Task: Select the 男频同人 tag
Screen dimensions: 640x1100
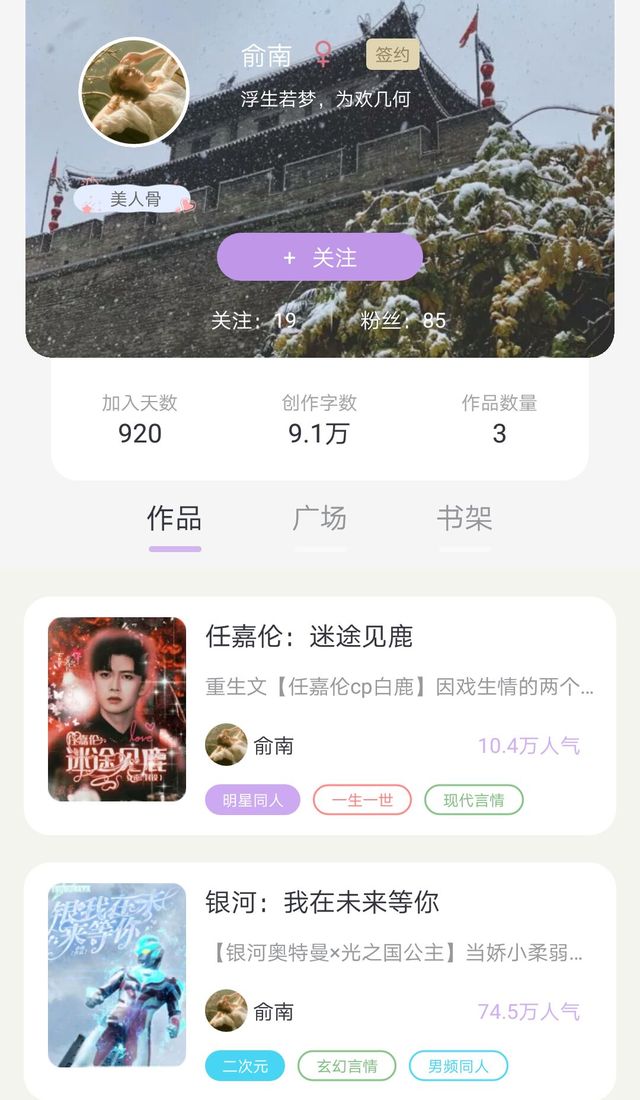Action: pos(458,1066)
